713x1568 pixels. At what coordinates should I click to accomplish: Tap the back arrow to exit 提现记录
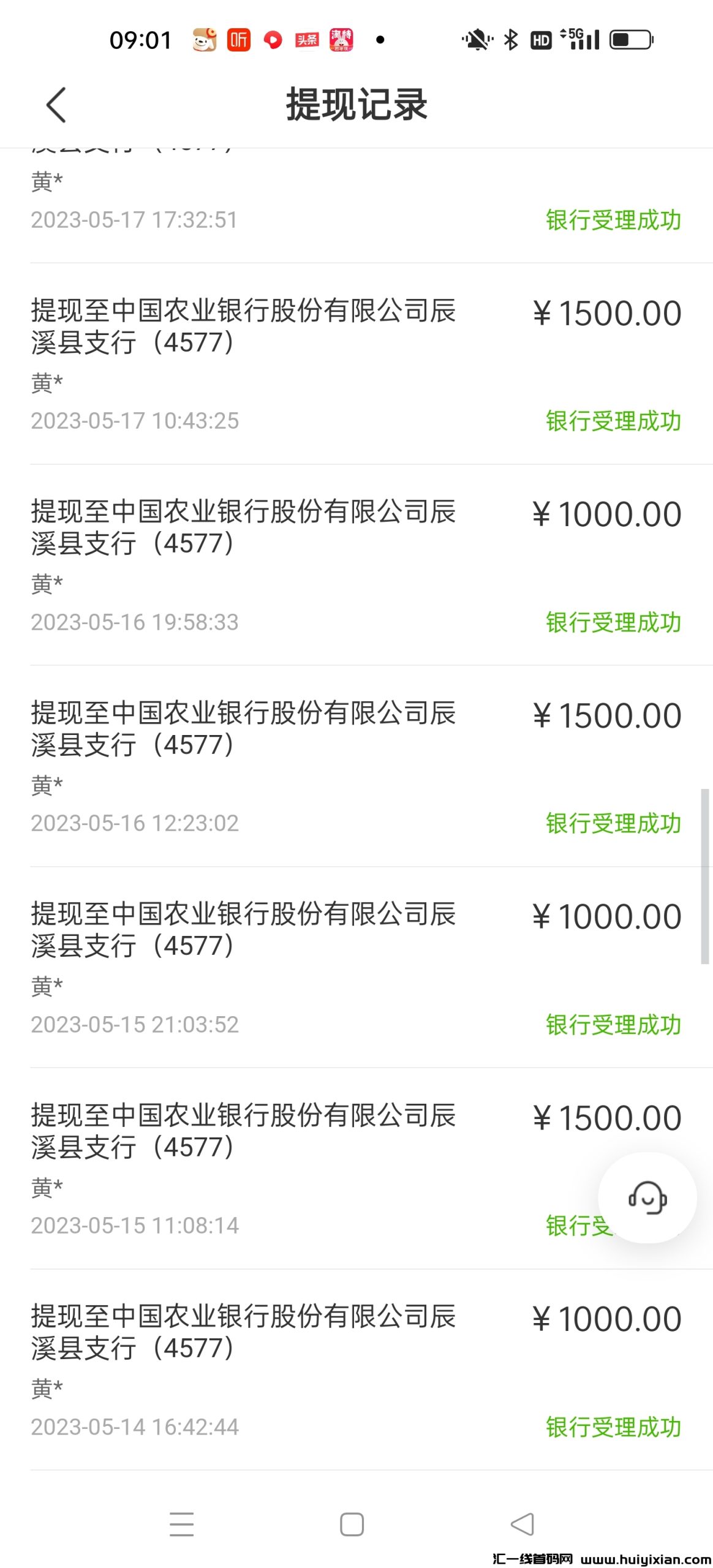[55, 104]
